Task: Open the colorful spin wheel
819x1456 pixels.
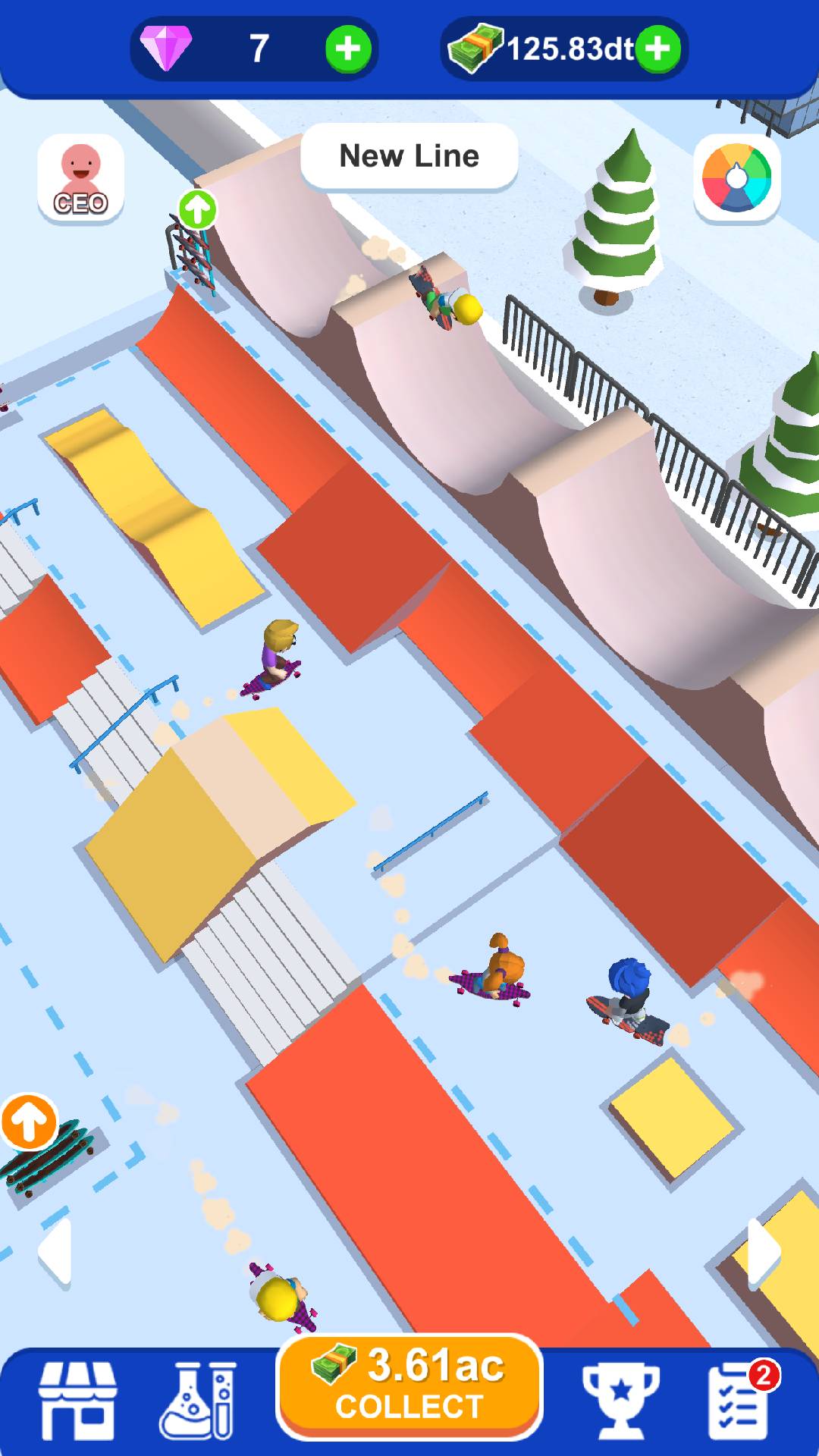Action: pos(736,179)
